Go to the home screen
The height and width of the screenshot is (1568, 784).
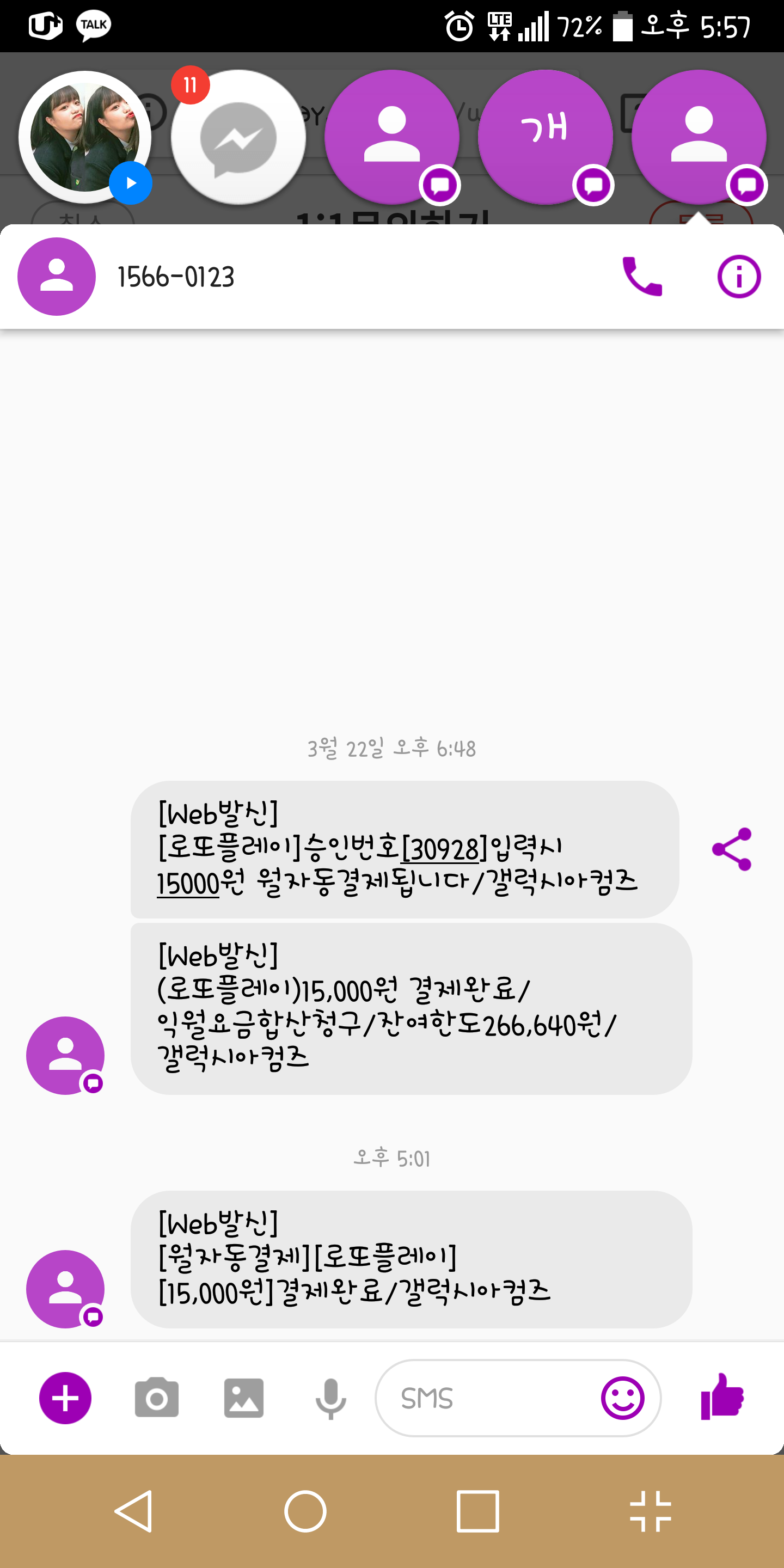[305, 1511]
